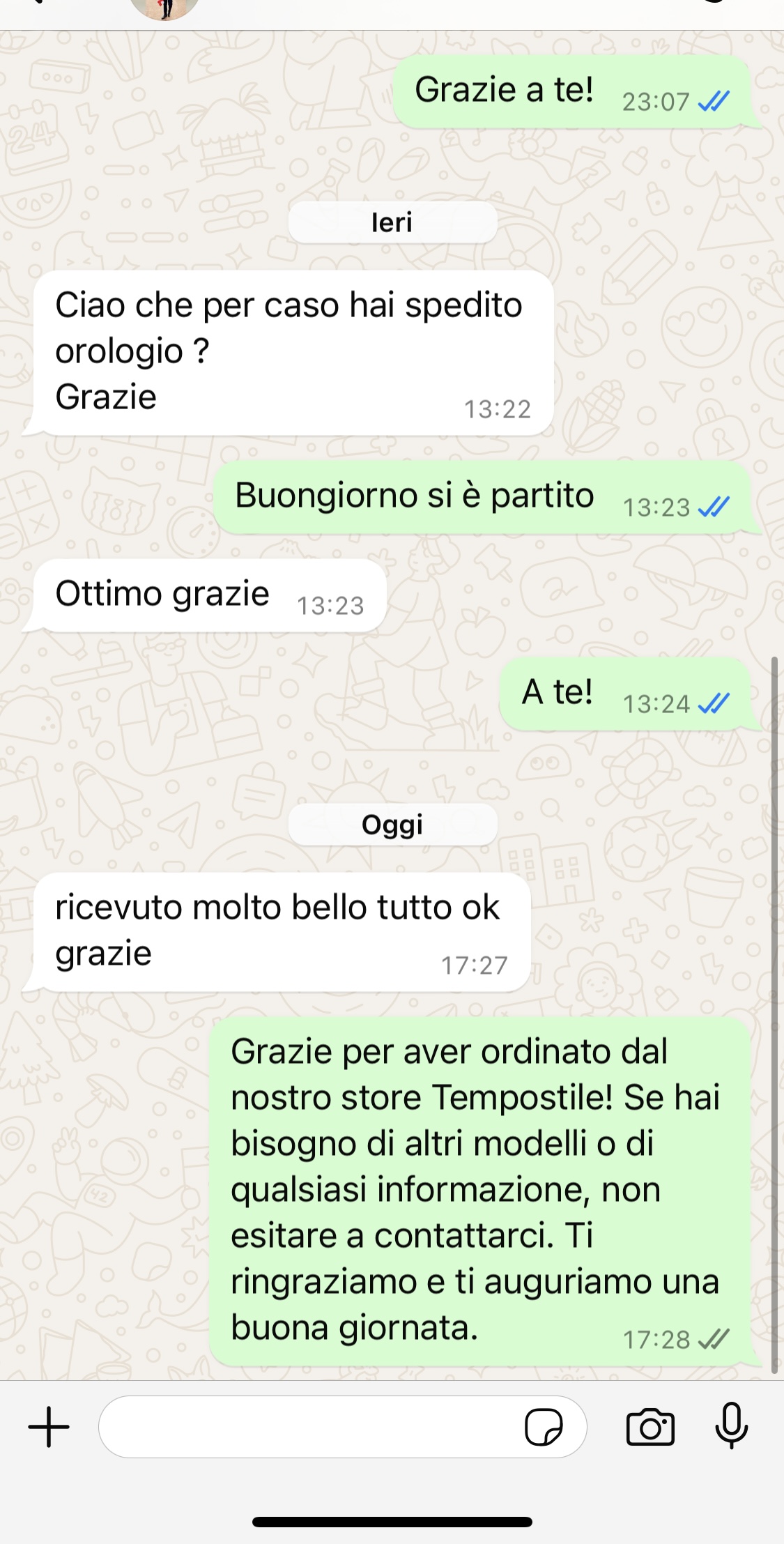Open the camera to take a photo
Screen dimensions: 784x1544
tap(650, 1427)
